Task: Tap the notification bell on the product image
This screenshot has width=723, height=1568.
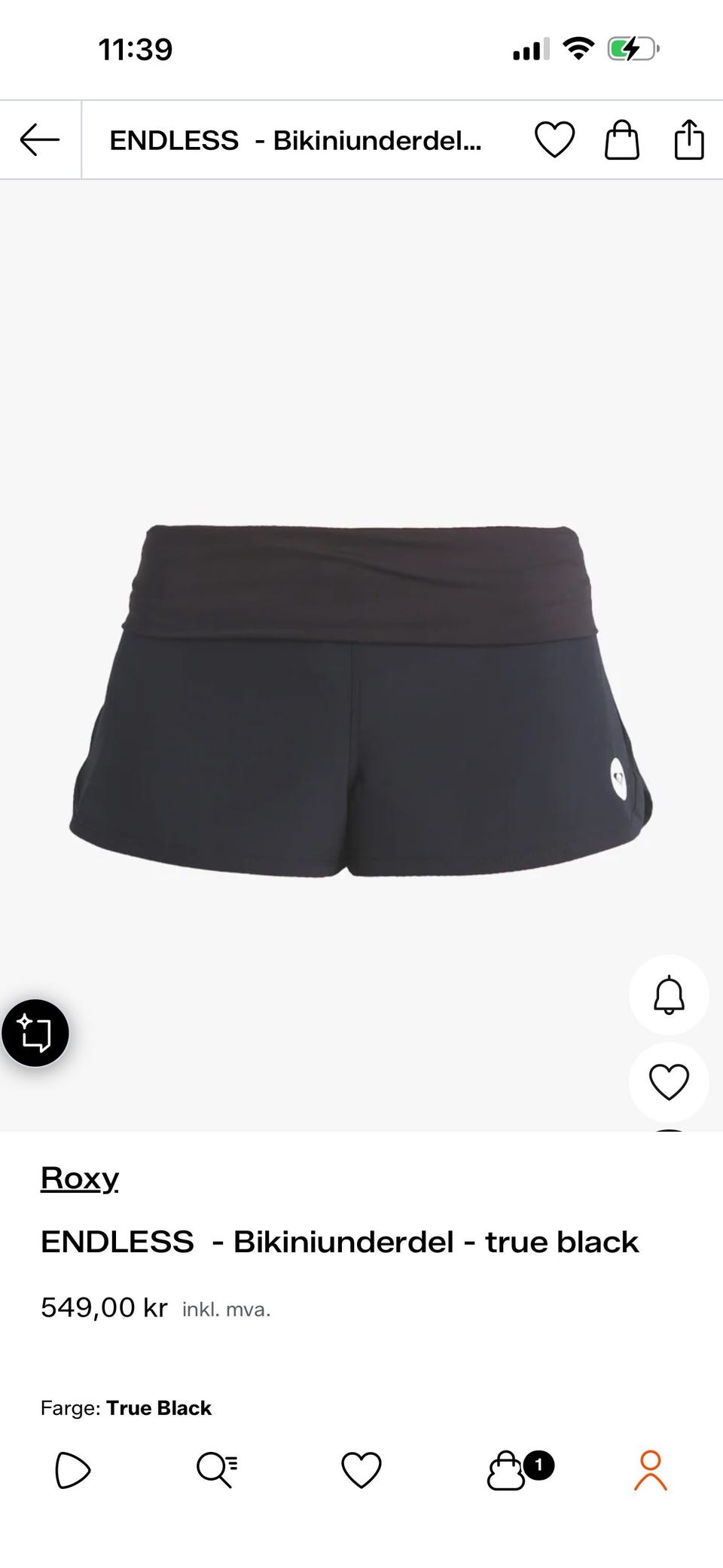Action: [669, 995]
